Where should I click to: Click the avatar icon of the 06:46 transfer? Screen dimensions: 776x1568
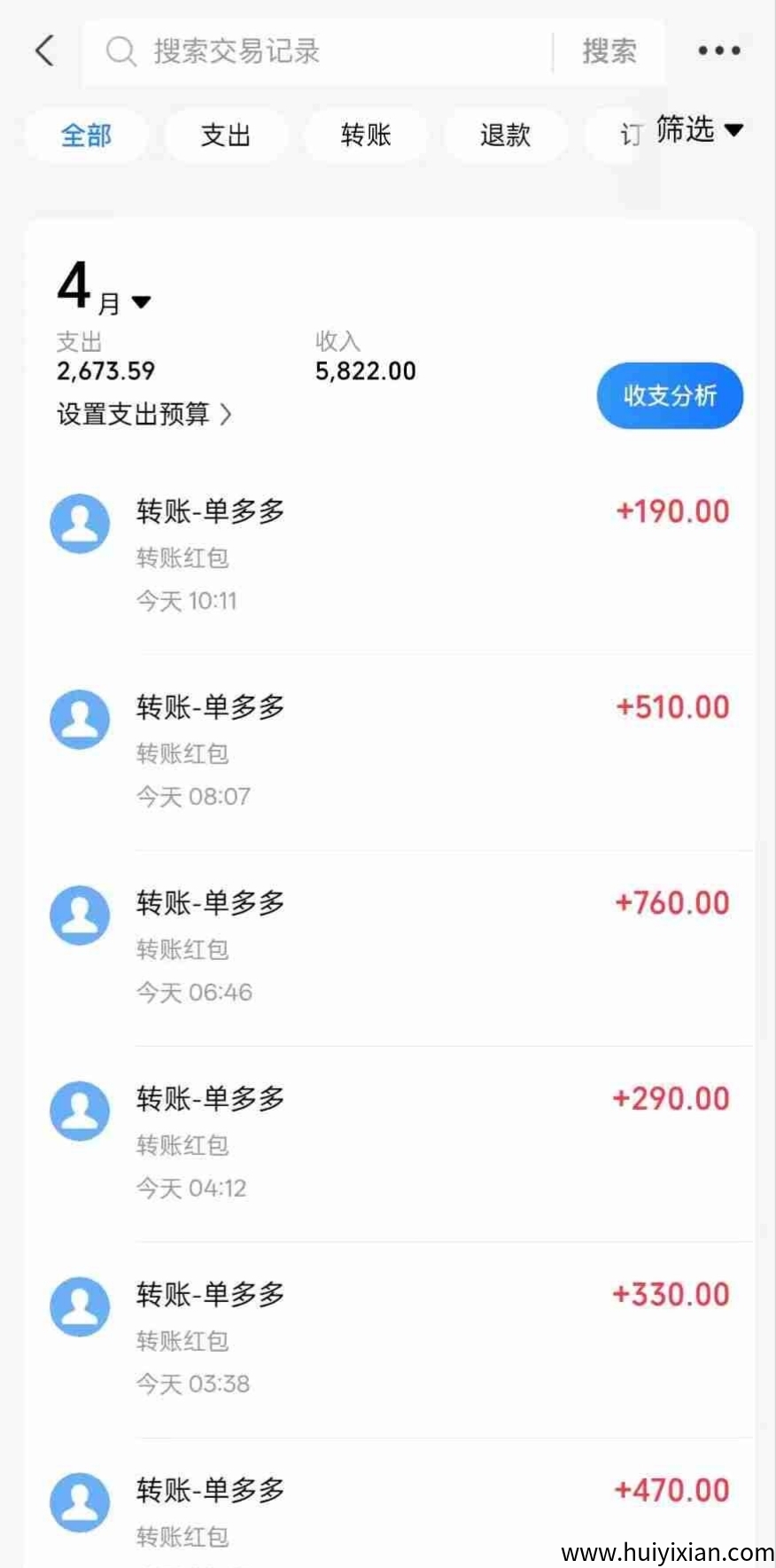point(80,915)
